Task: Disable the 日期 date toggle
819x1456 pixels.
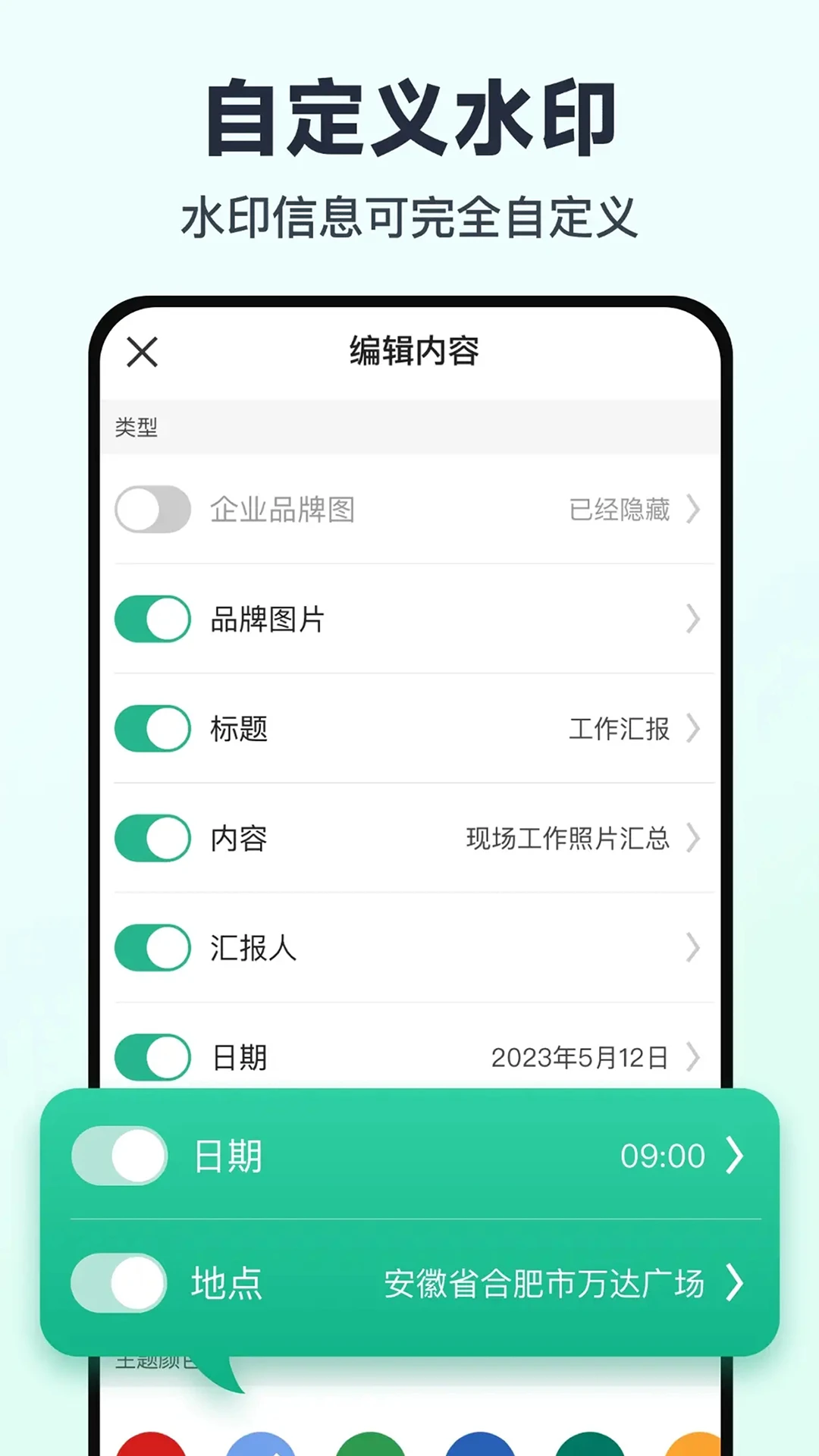Action: tap(152, 1055)
